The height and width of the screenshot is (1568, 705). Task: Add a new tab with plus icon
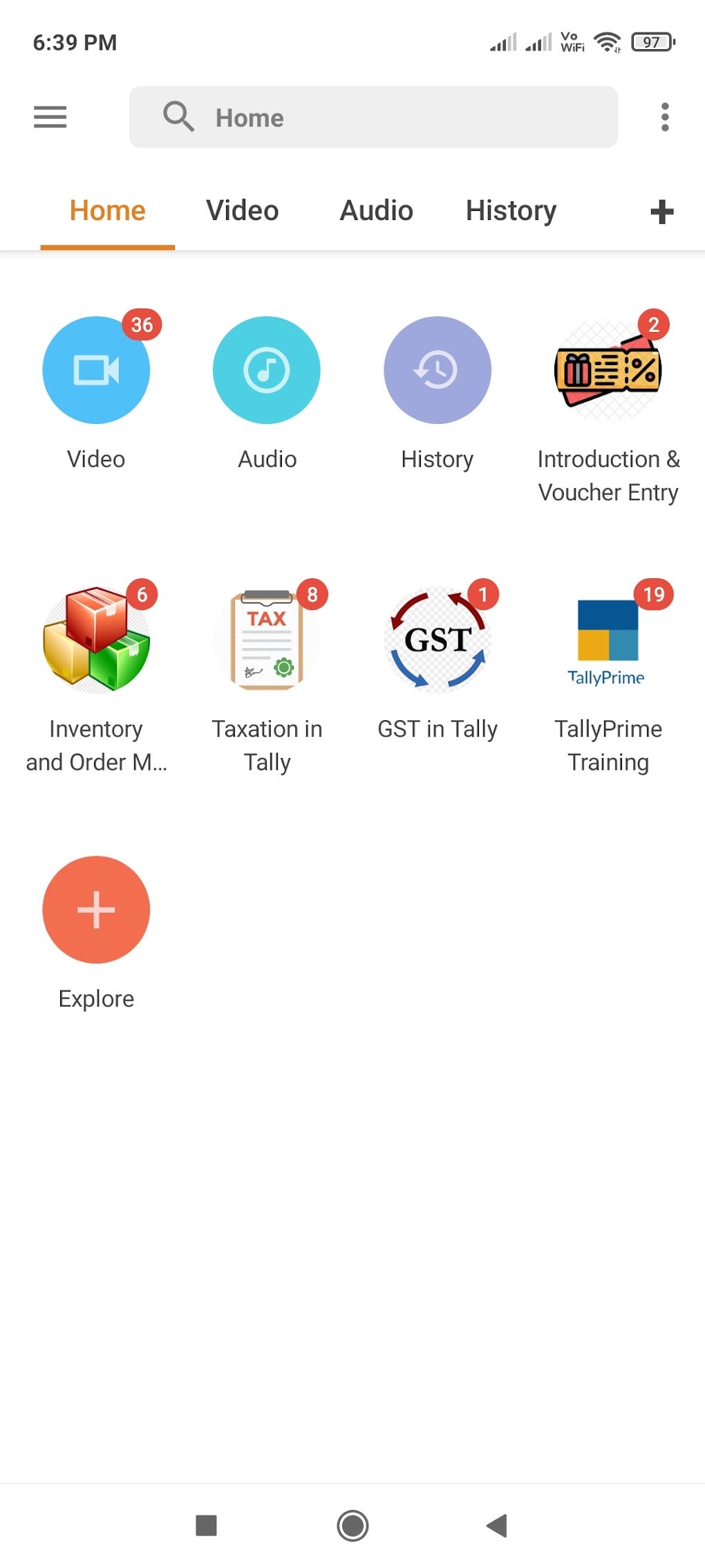[662, 212]
